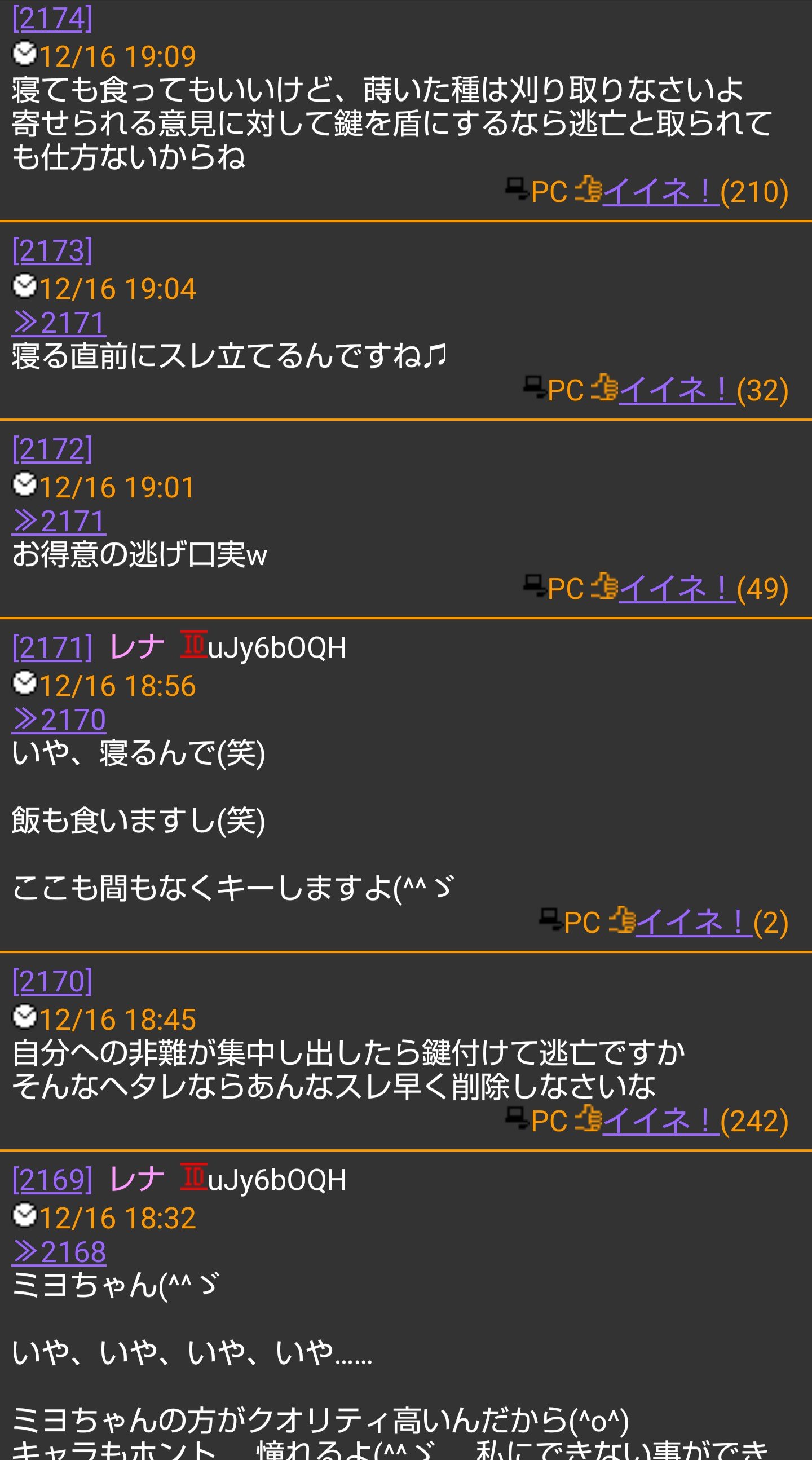The image size is (812, 1460).
Task: Open post number link [2171]
Action: (x=52, y=647)
